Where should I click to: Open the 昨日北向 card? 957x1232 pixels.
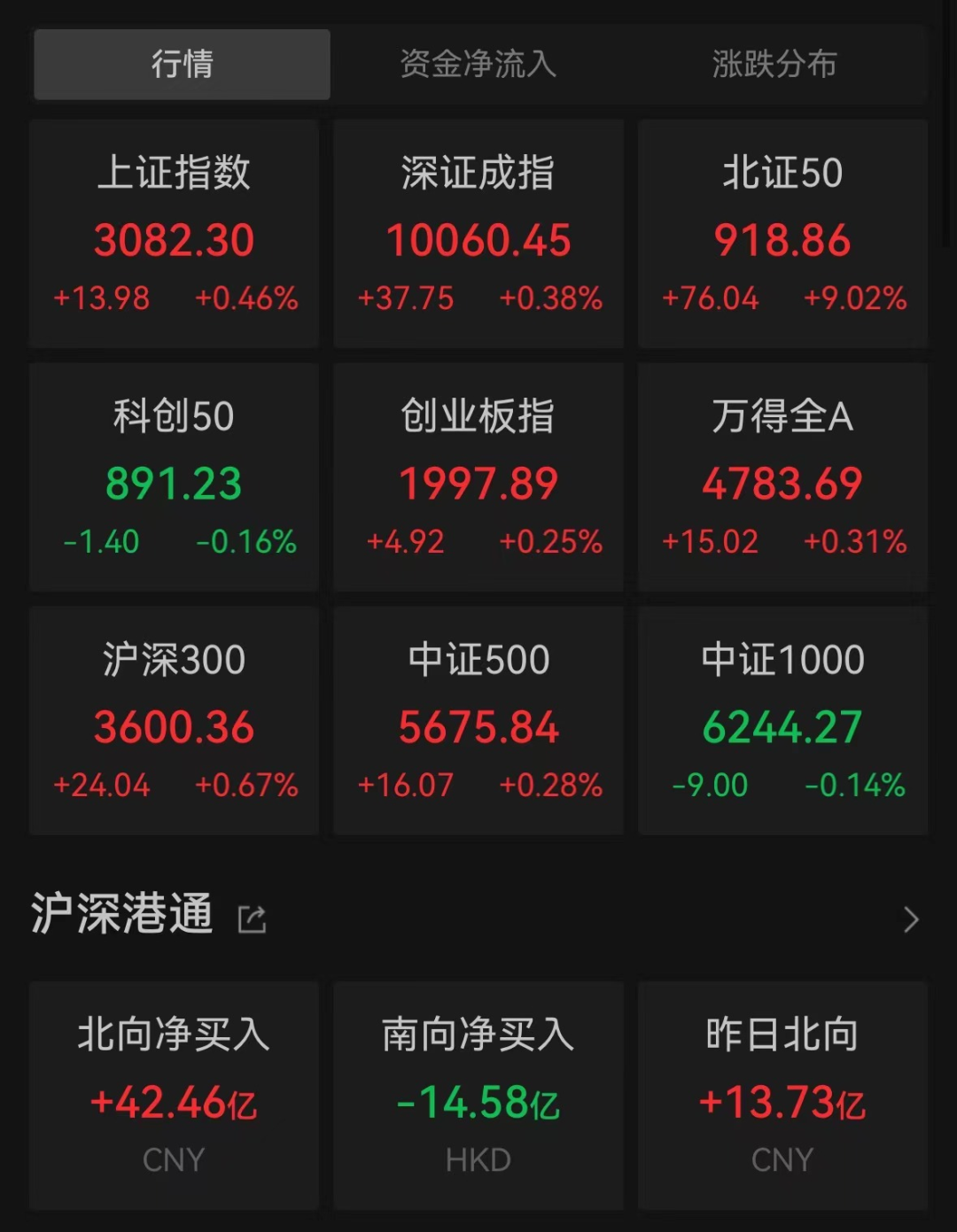[782, 1096]
